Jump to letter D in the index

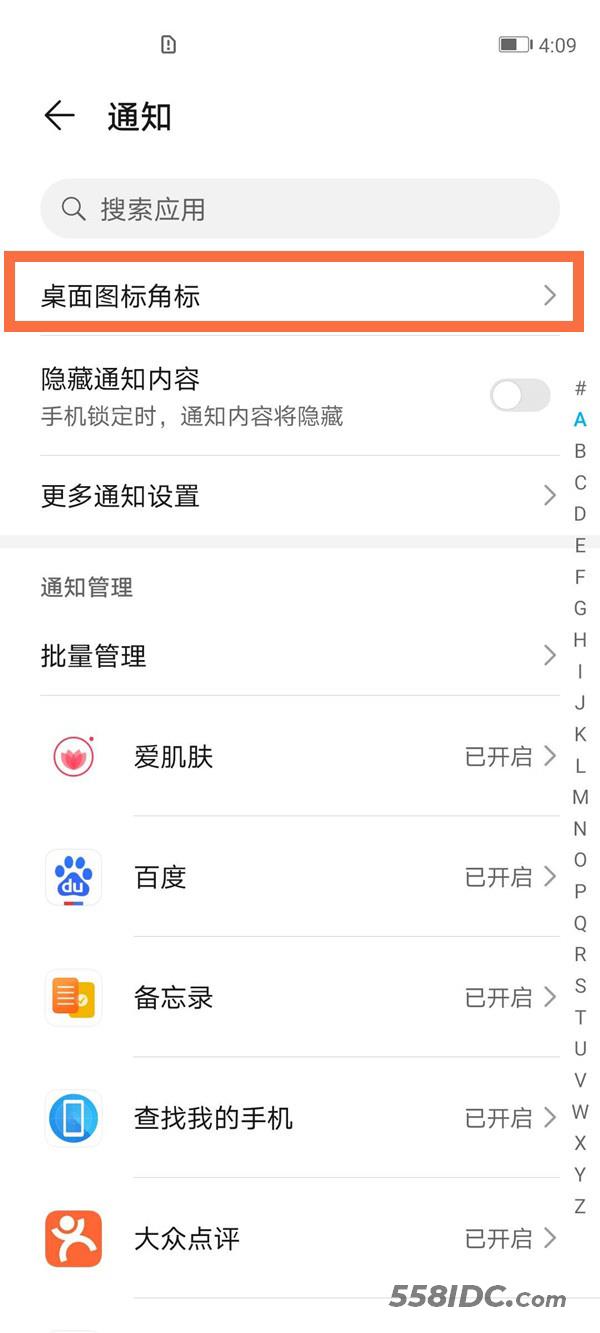pos(580,514)
